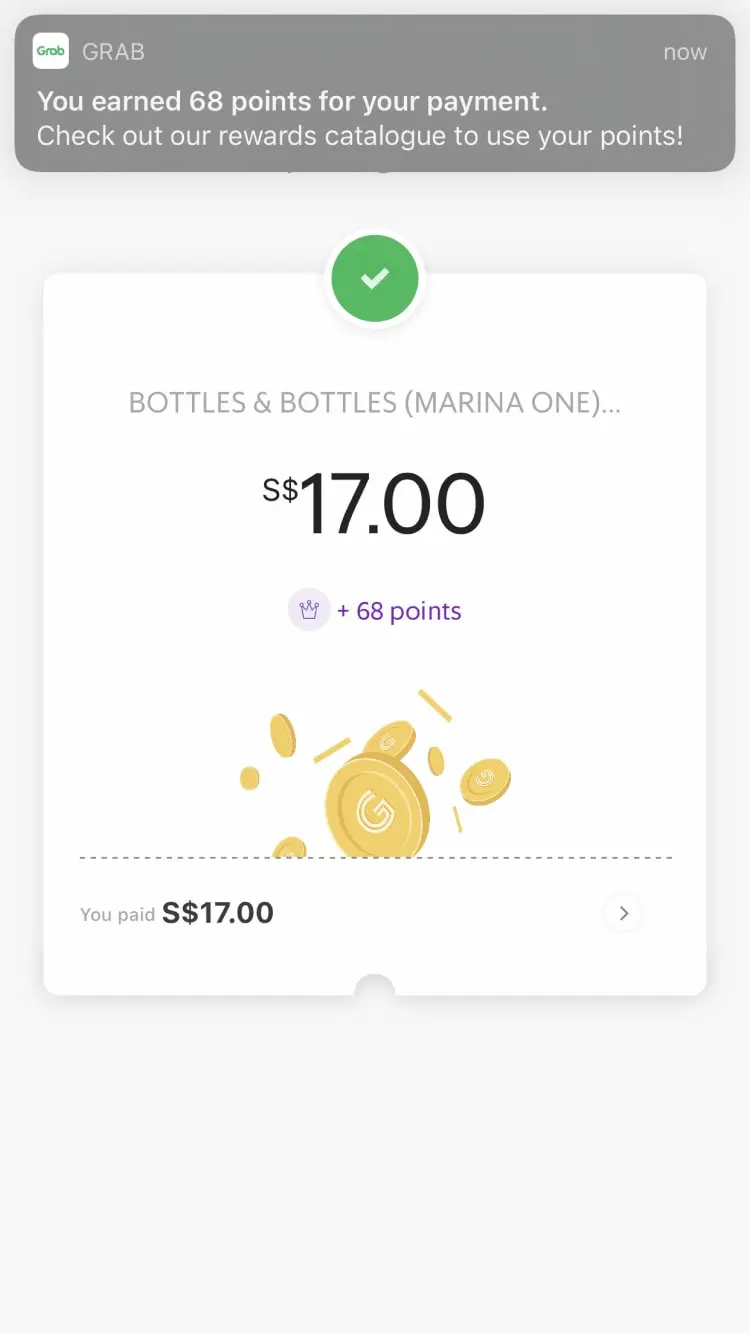Tap the 'now' timestamp on the notification
The image size is (750, 1334).
685,51
